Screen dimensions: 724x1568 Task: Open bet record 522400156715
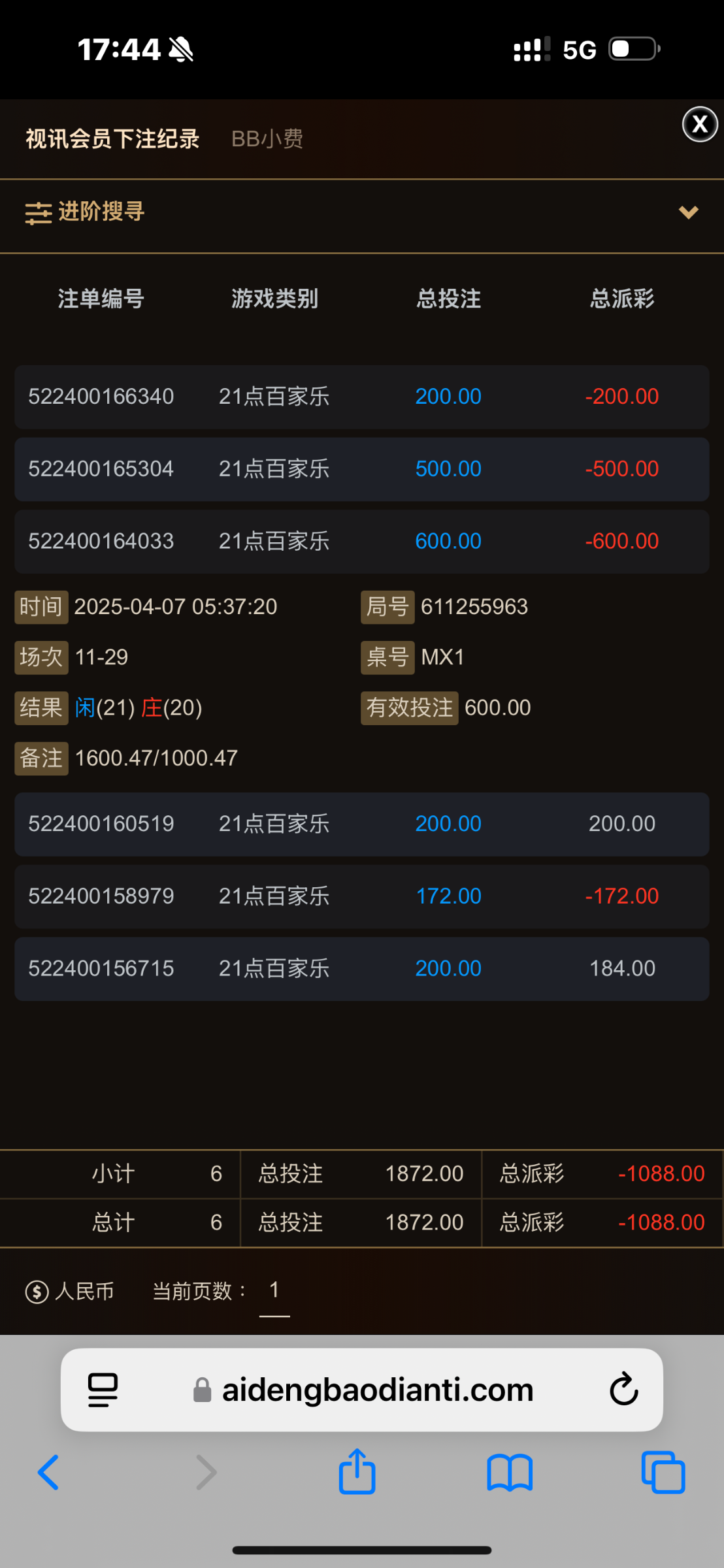point(362,969)
